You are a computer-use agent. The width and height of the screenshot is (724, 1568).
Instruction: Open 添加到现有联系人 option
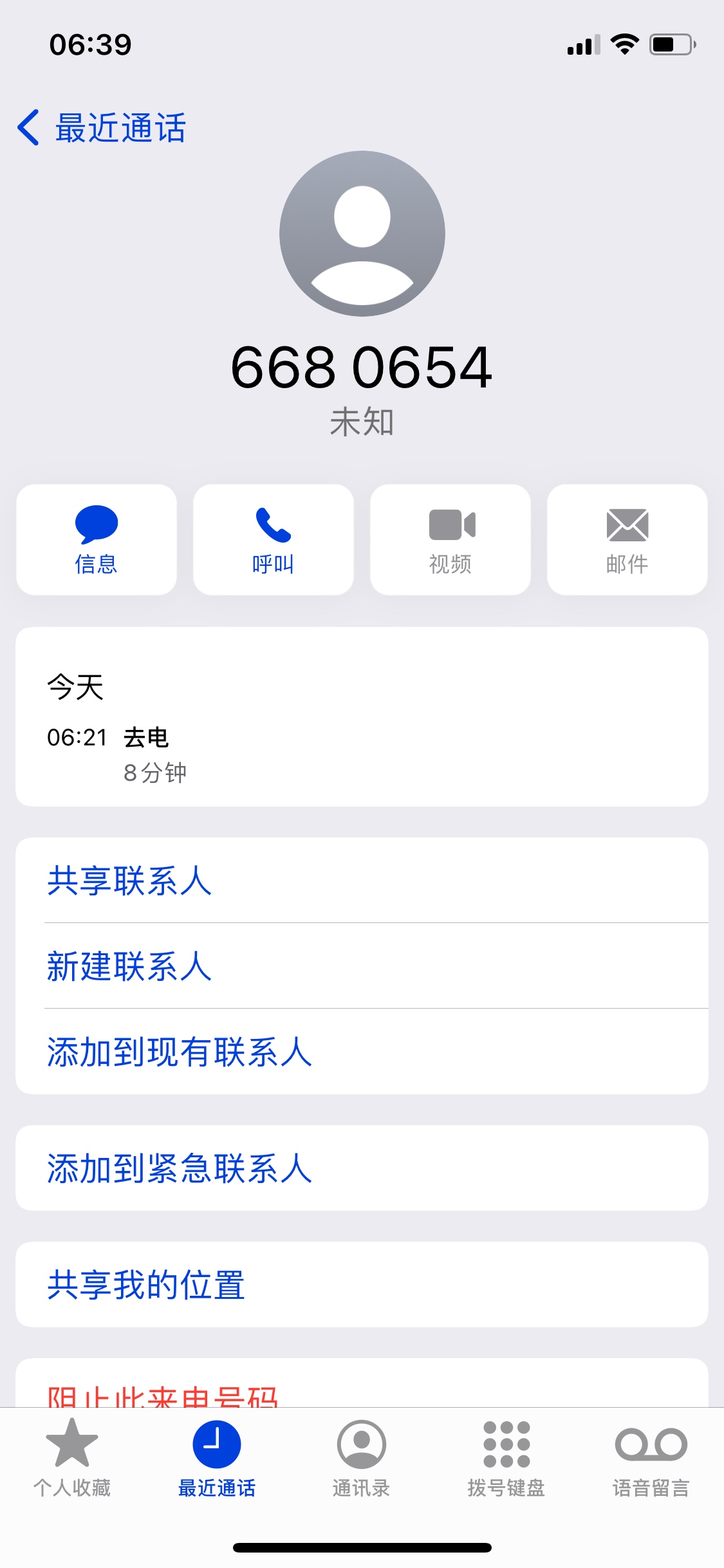179,1052
